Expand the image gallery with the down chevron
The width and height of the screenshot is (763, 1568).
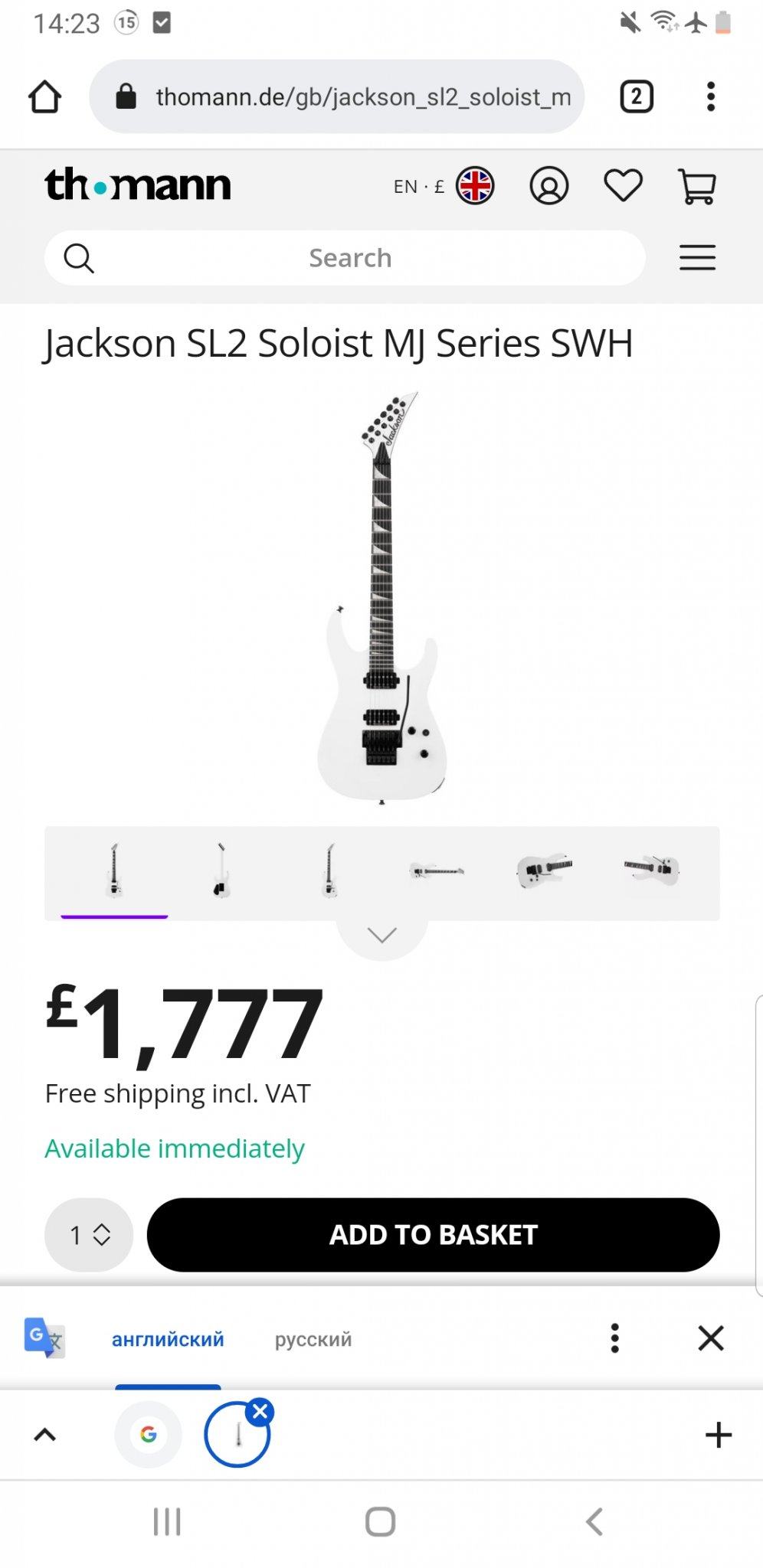(x=381, y=935)
